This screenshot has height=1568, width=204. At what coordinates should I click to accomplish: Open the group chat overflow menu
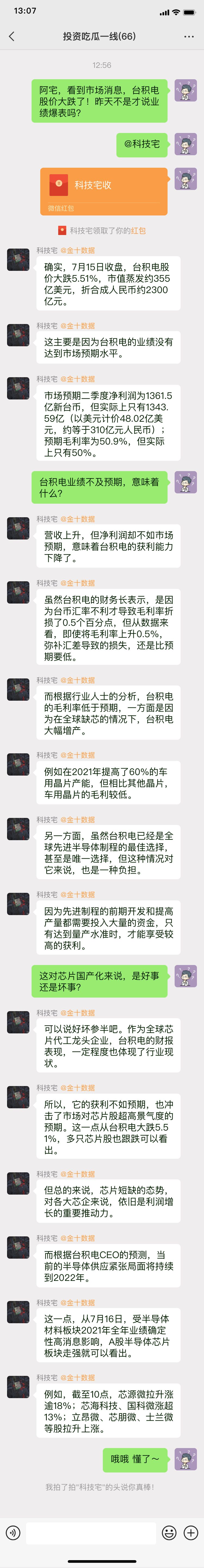click(x=189, y=37)
